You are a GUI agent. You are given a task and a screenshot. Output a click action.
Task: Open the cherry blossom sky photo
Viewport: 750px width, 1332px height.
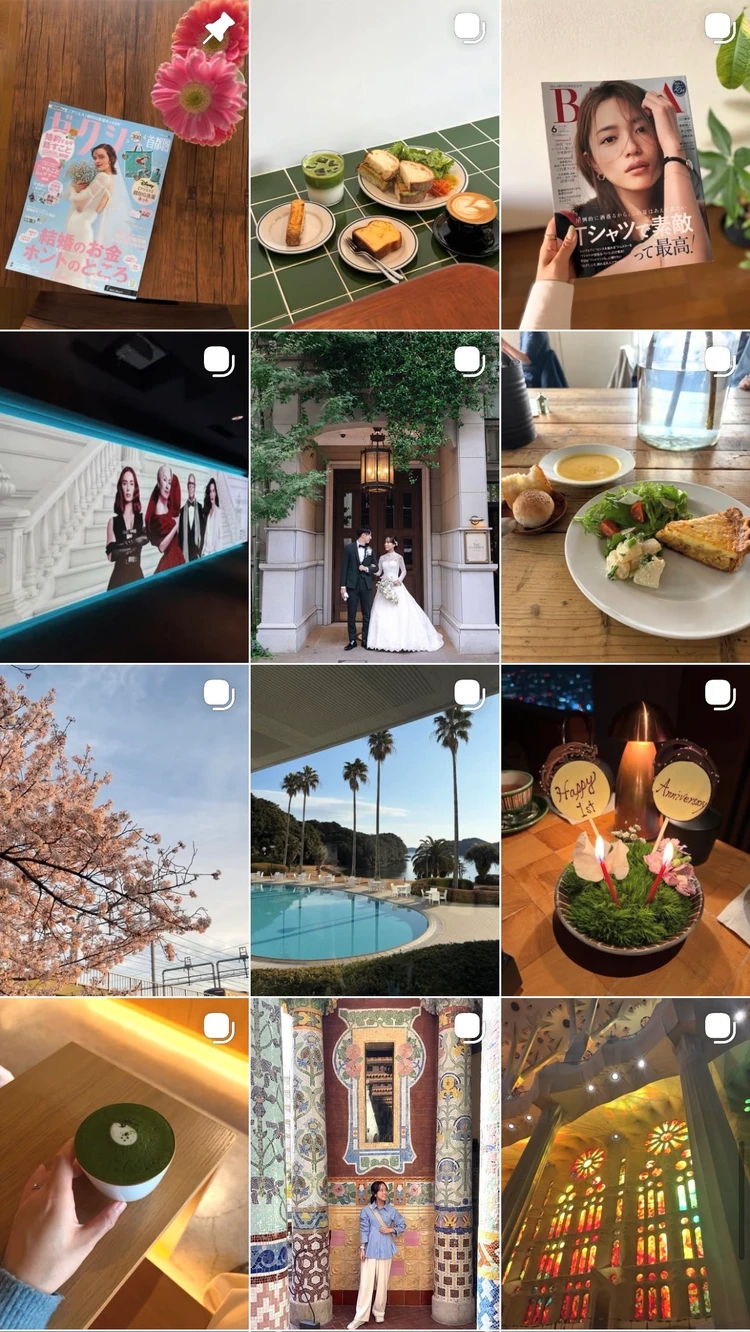tap(124, 830)
